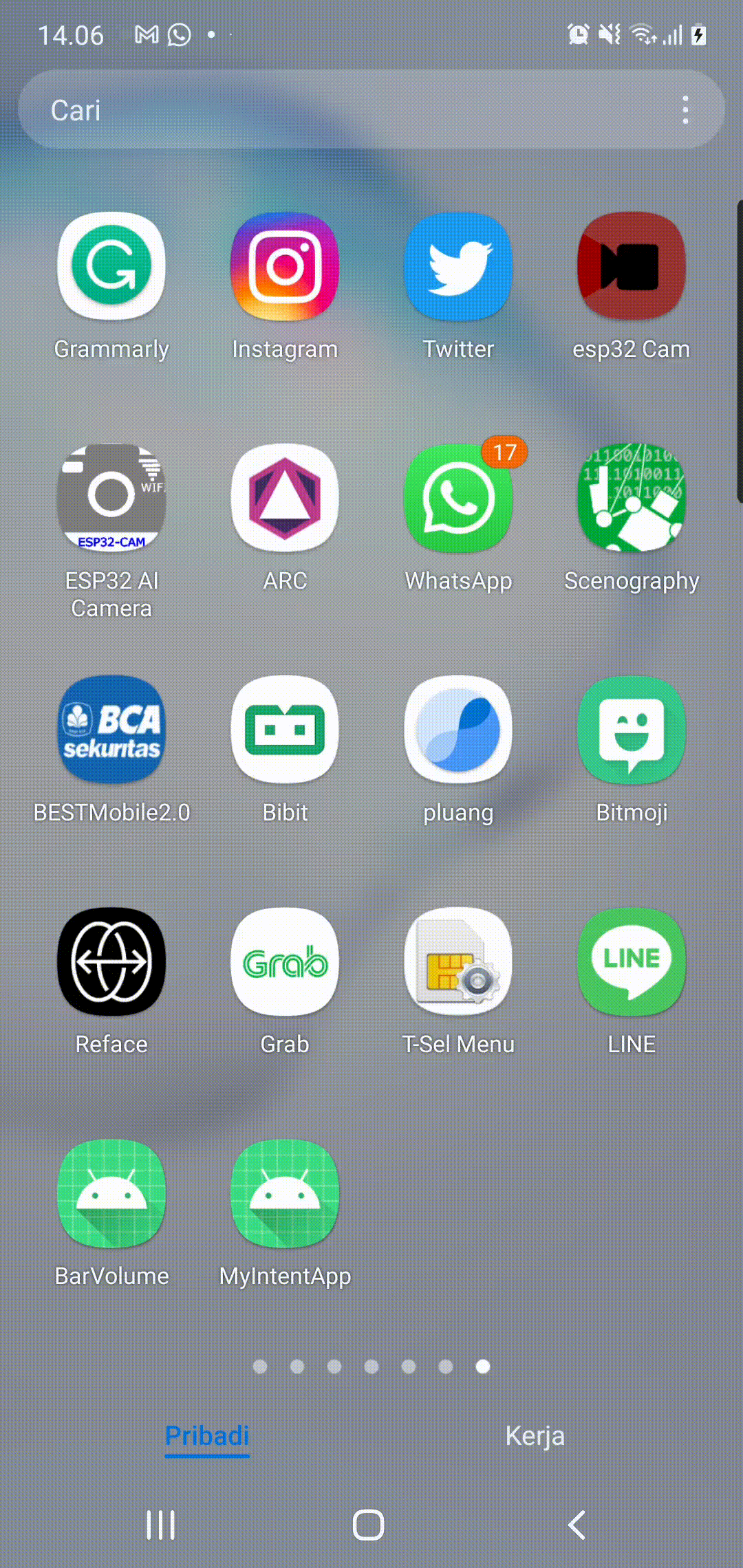This screenshot has width=743, height=1568.
Task: Launch the Grammarly app
Action: click(x=111, y=267)
